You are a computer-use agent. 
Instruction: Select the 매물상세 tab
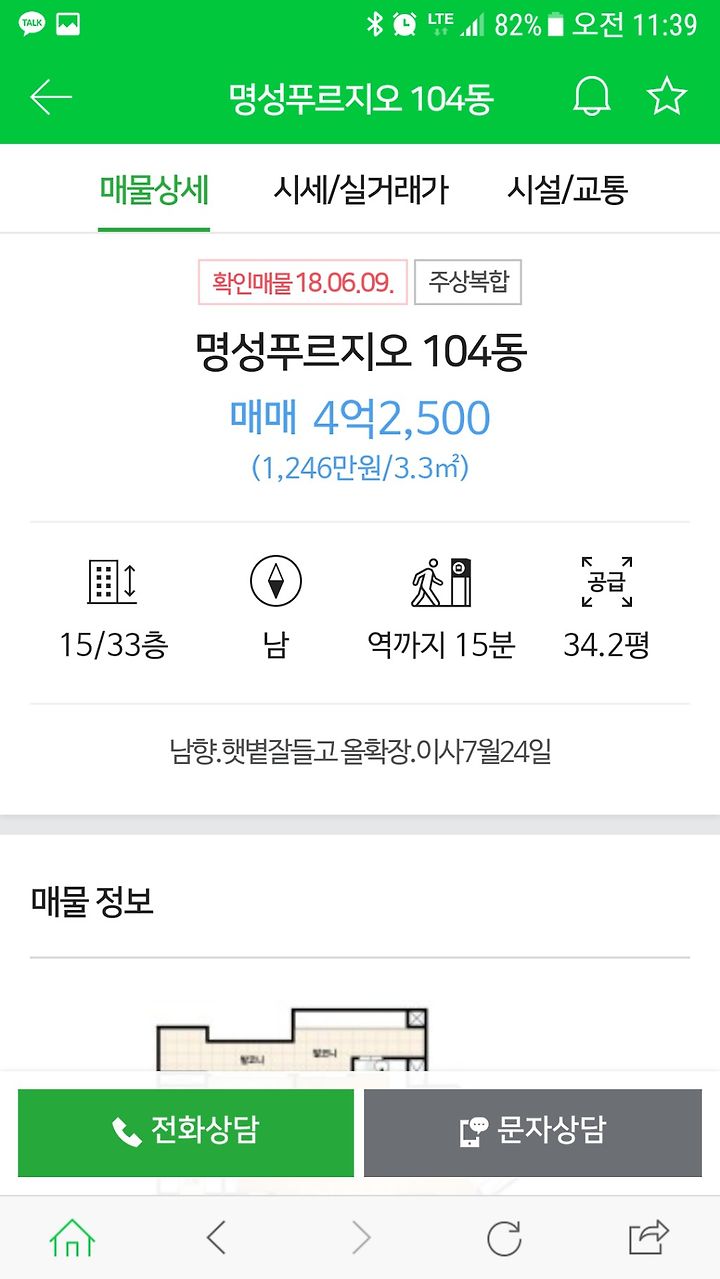pyautogui.click(x=154, y=189)
